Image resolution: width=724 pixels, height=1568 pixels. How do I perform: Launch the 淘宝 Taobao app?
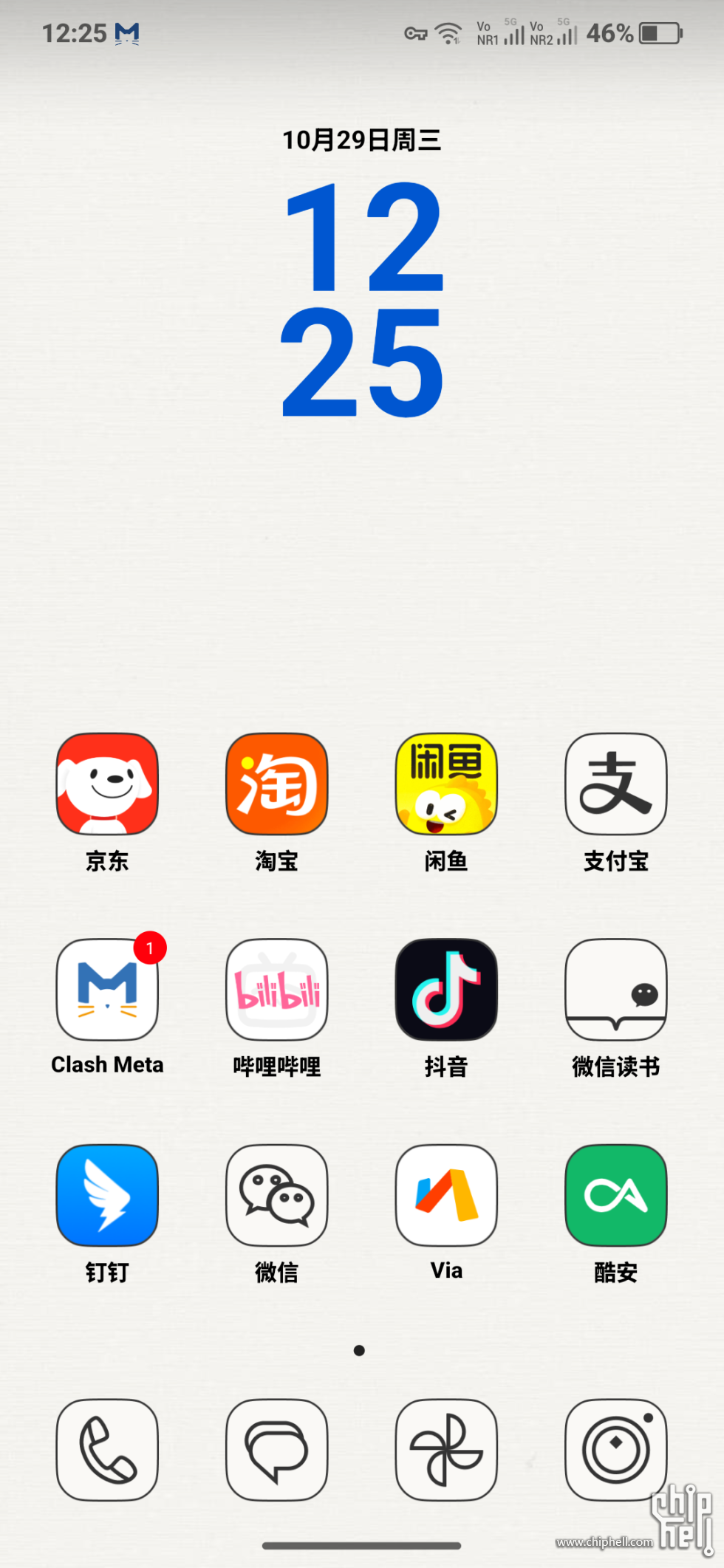pos(276,784)
